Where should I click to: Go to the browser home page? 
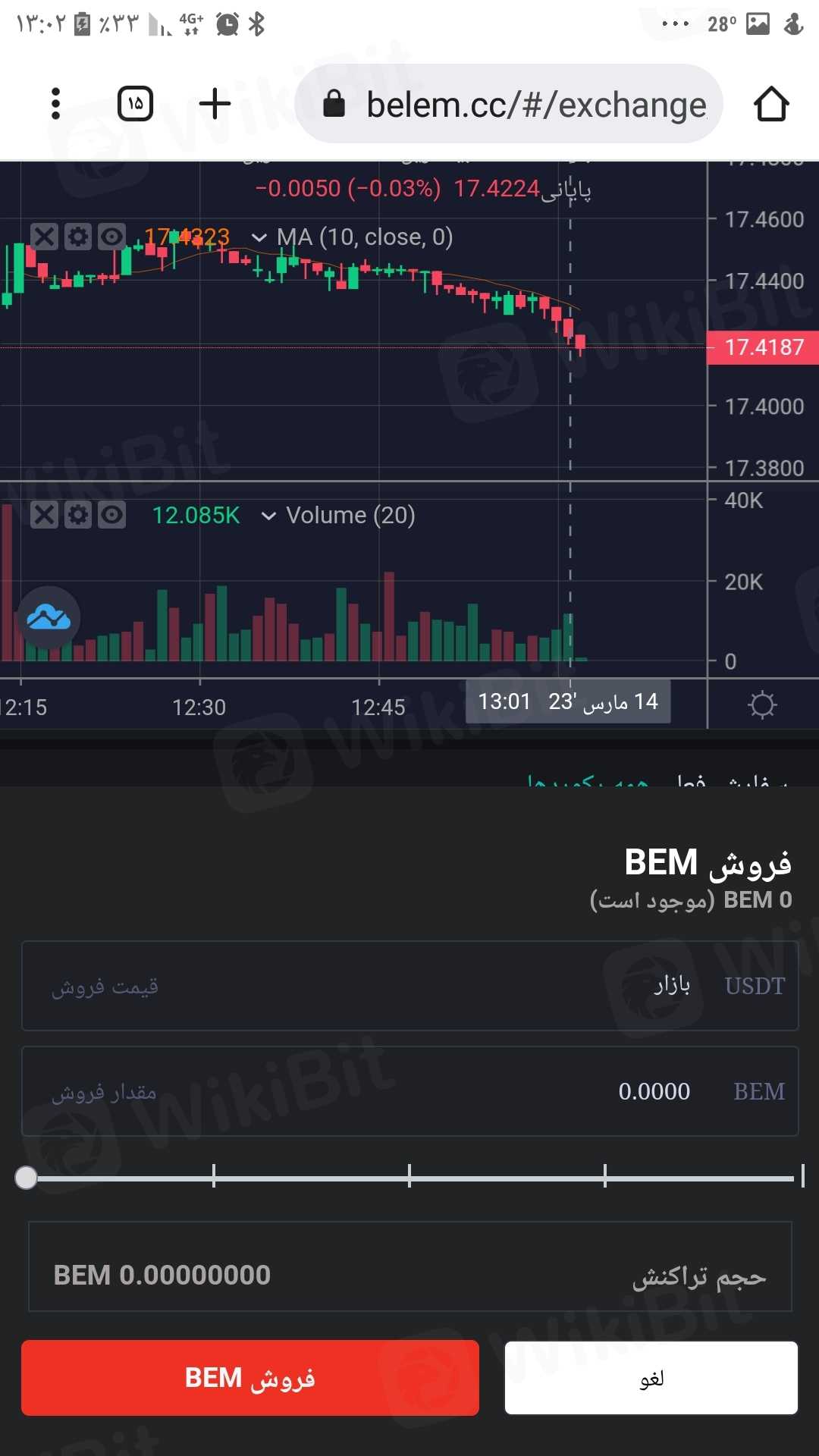(770, 104)
